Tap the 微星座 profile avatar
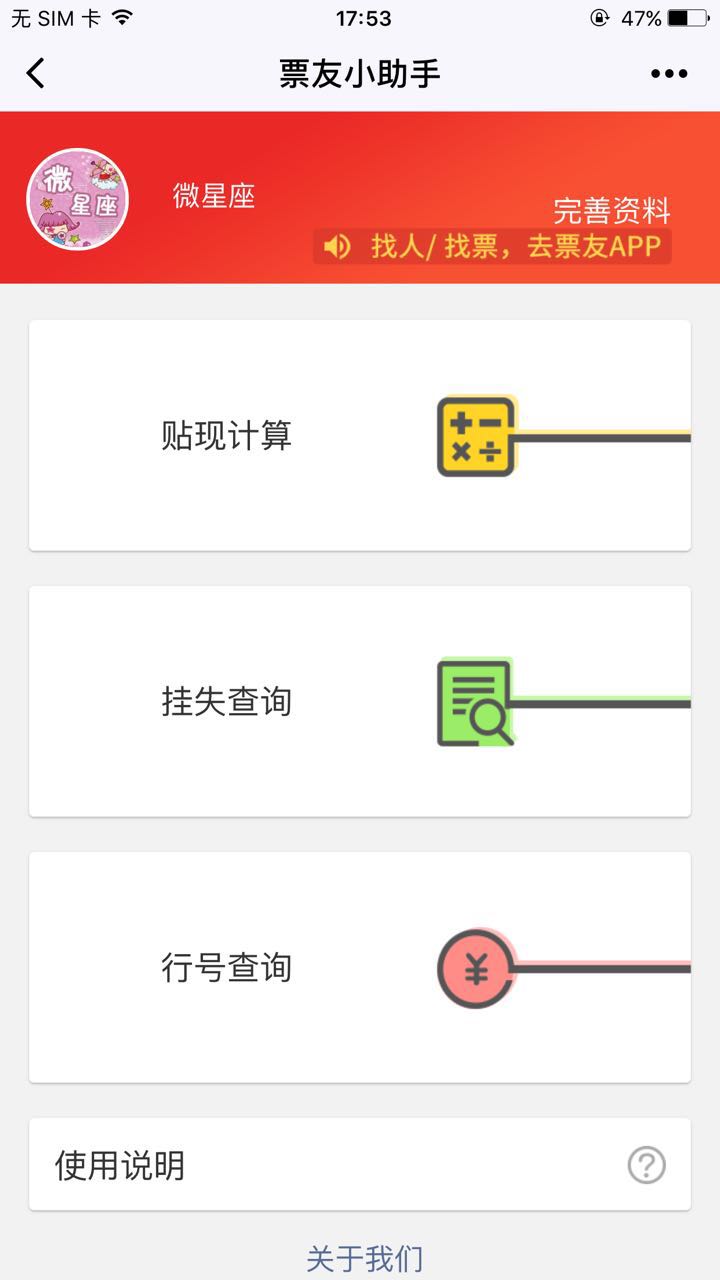The height and width of the screenshot is (1280, 720). click(77, 198)
